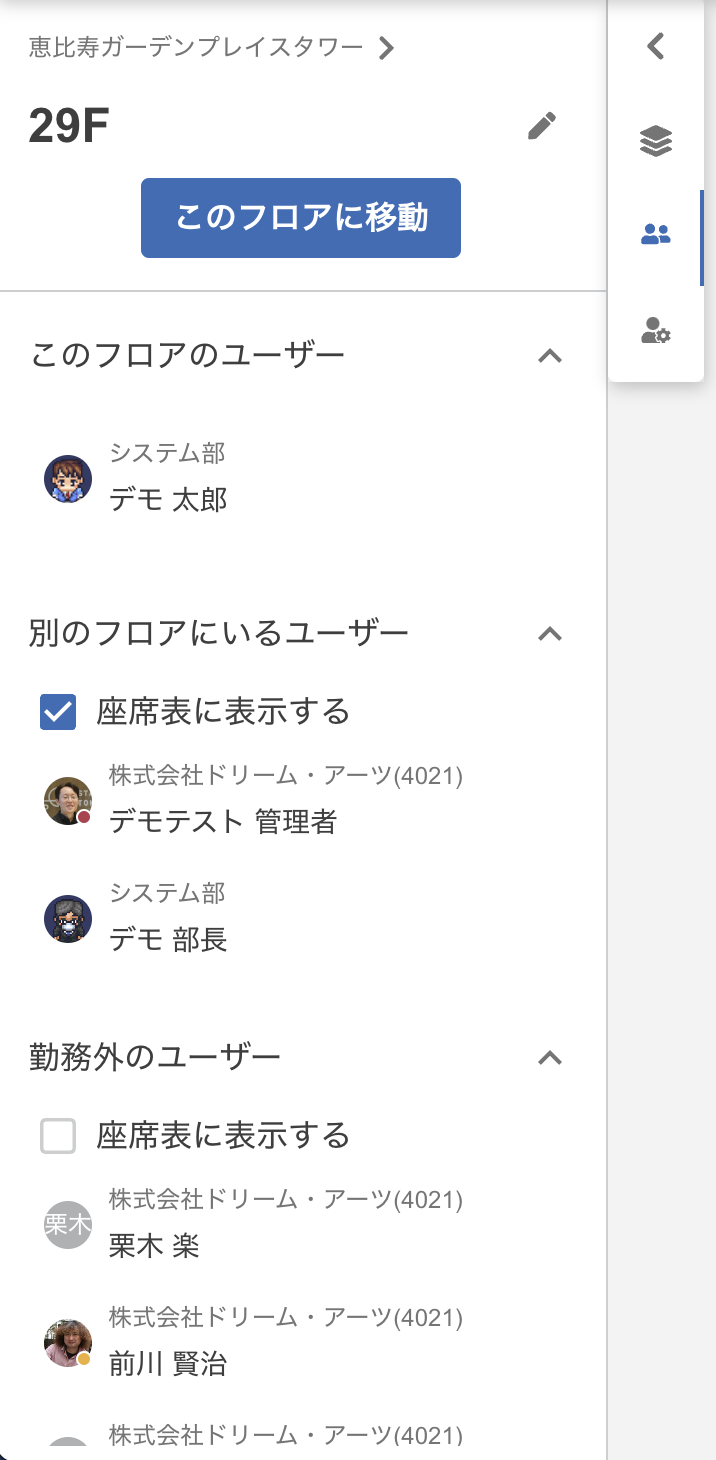Open the floor layers icon
Image resolution: width=716 pixels, height=1460 pixels.
click(656, 142)
